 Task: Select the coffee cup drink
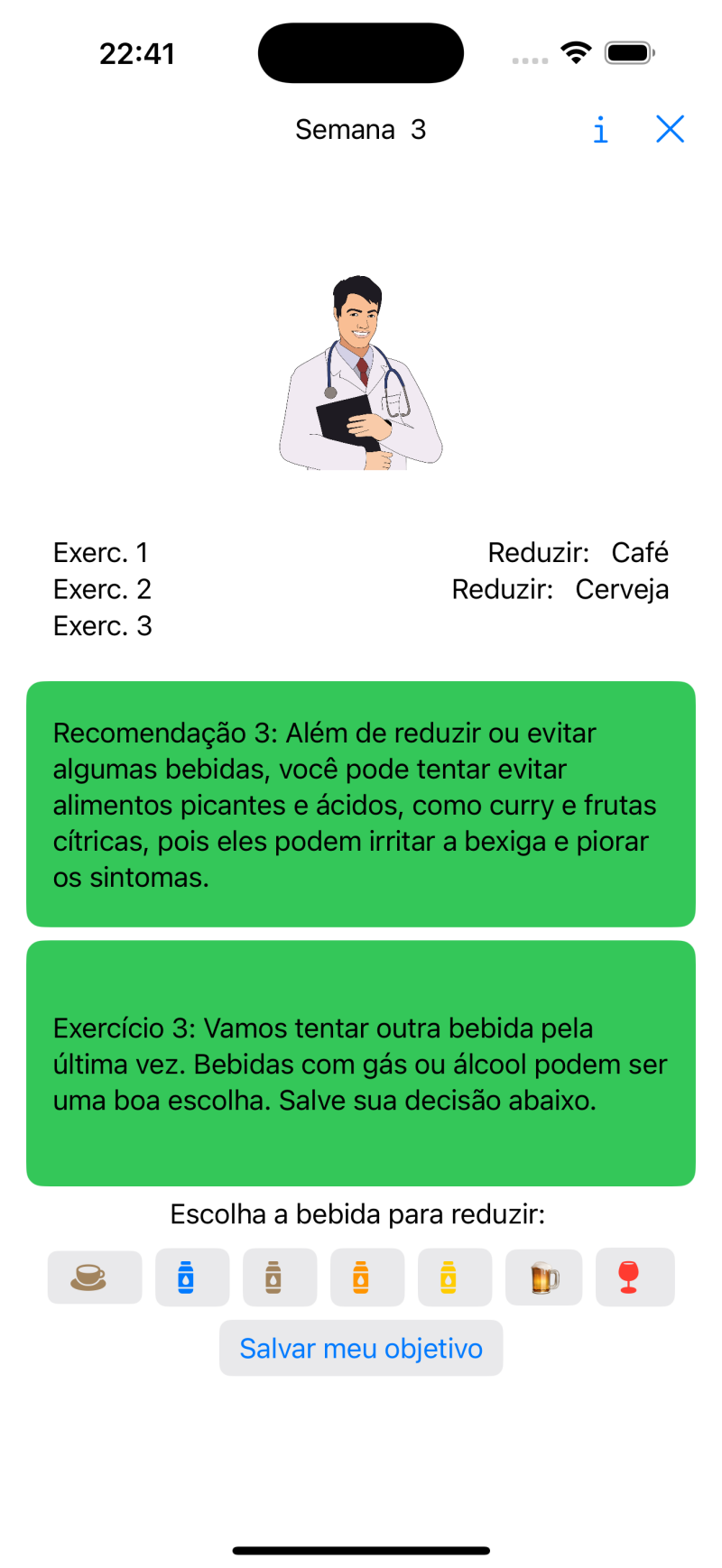94,1277
